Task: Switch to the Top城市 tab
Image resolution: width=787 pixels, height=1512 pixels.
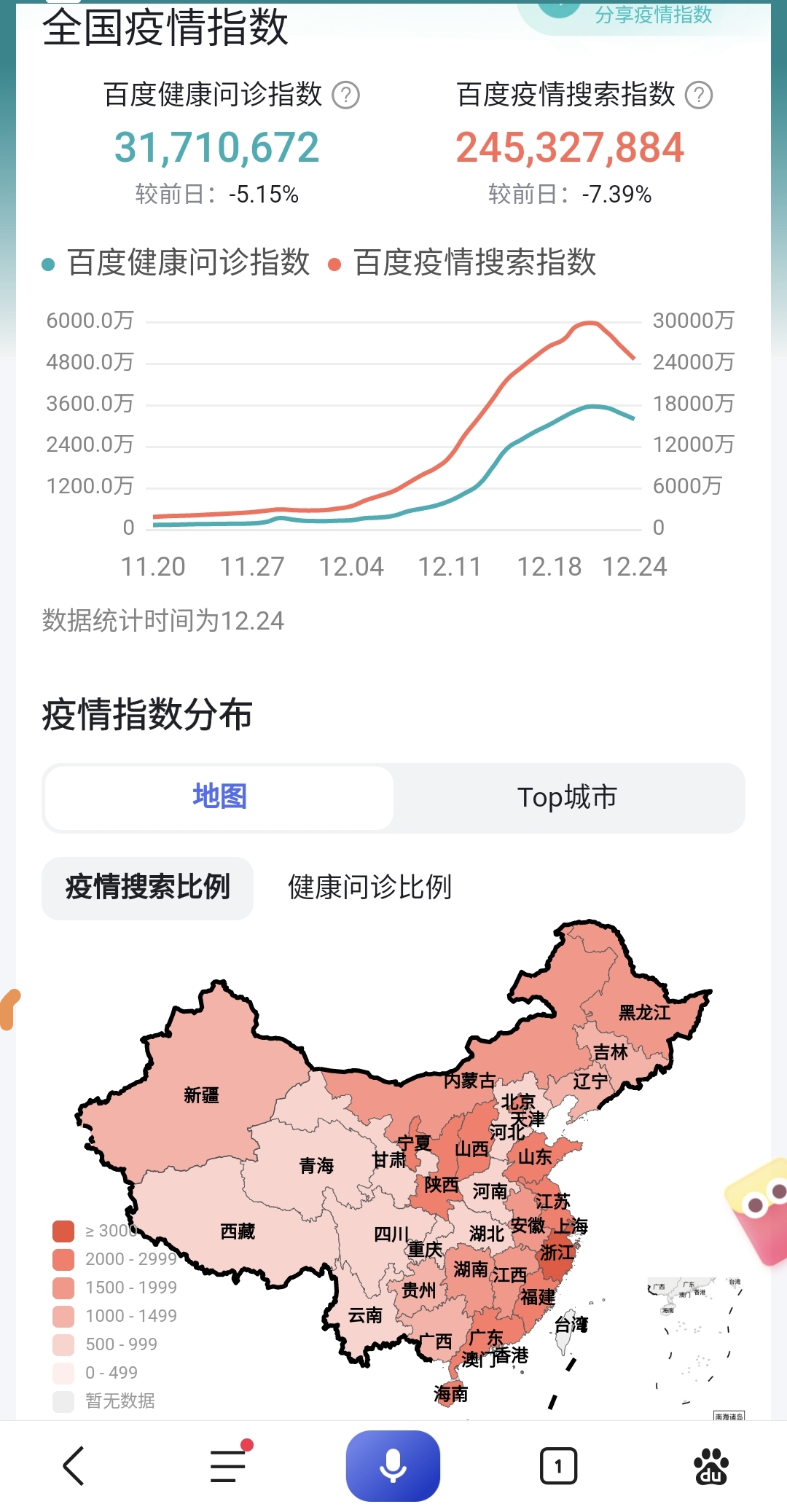Action: [x=568, y=798]
